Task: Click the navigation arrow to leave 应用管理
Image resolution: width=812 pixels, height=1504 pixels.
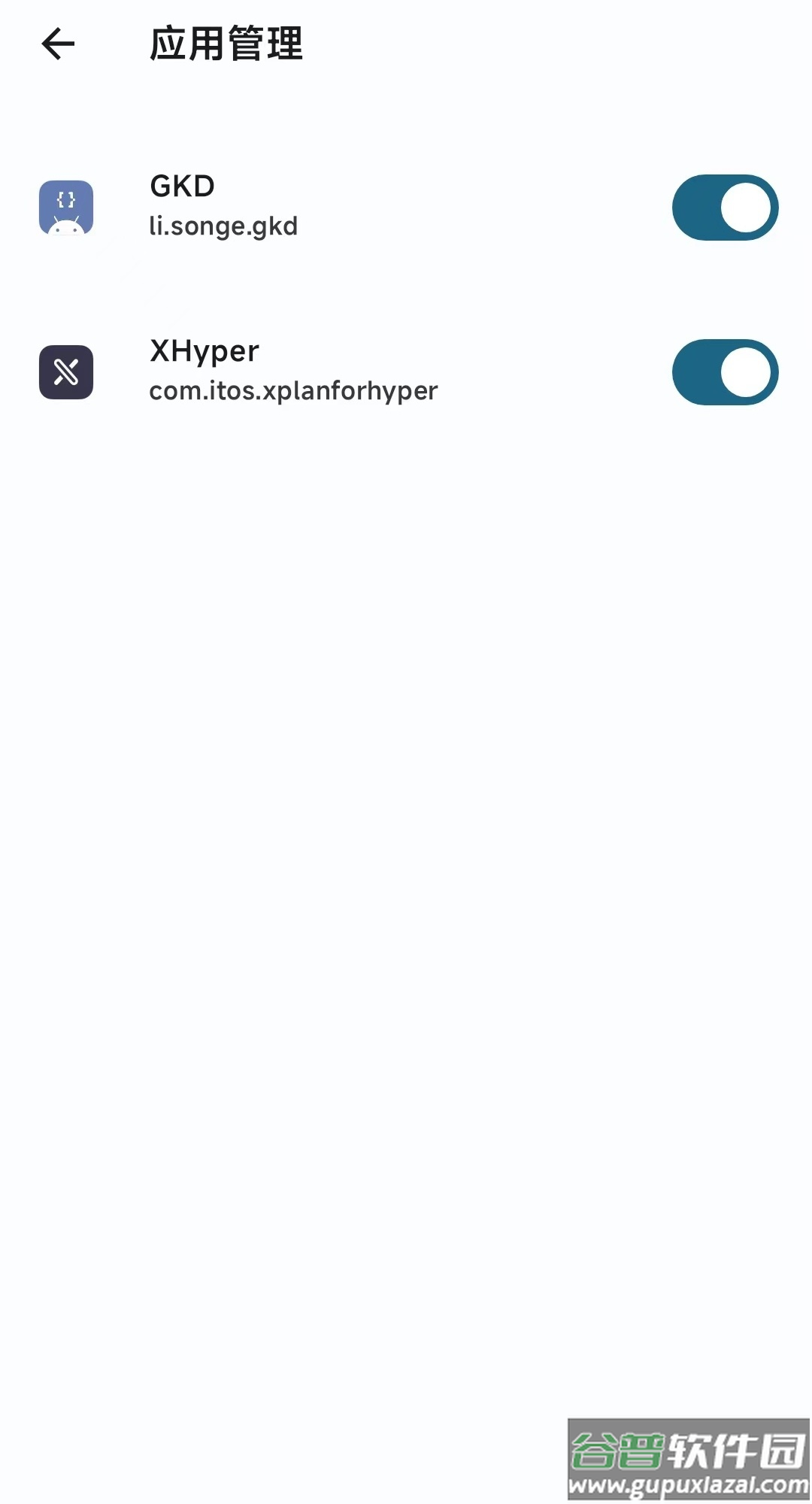Action: coord(59,43)
